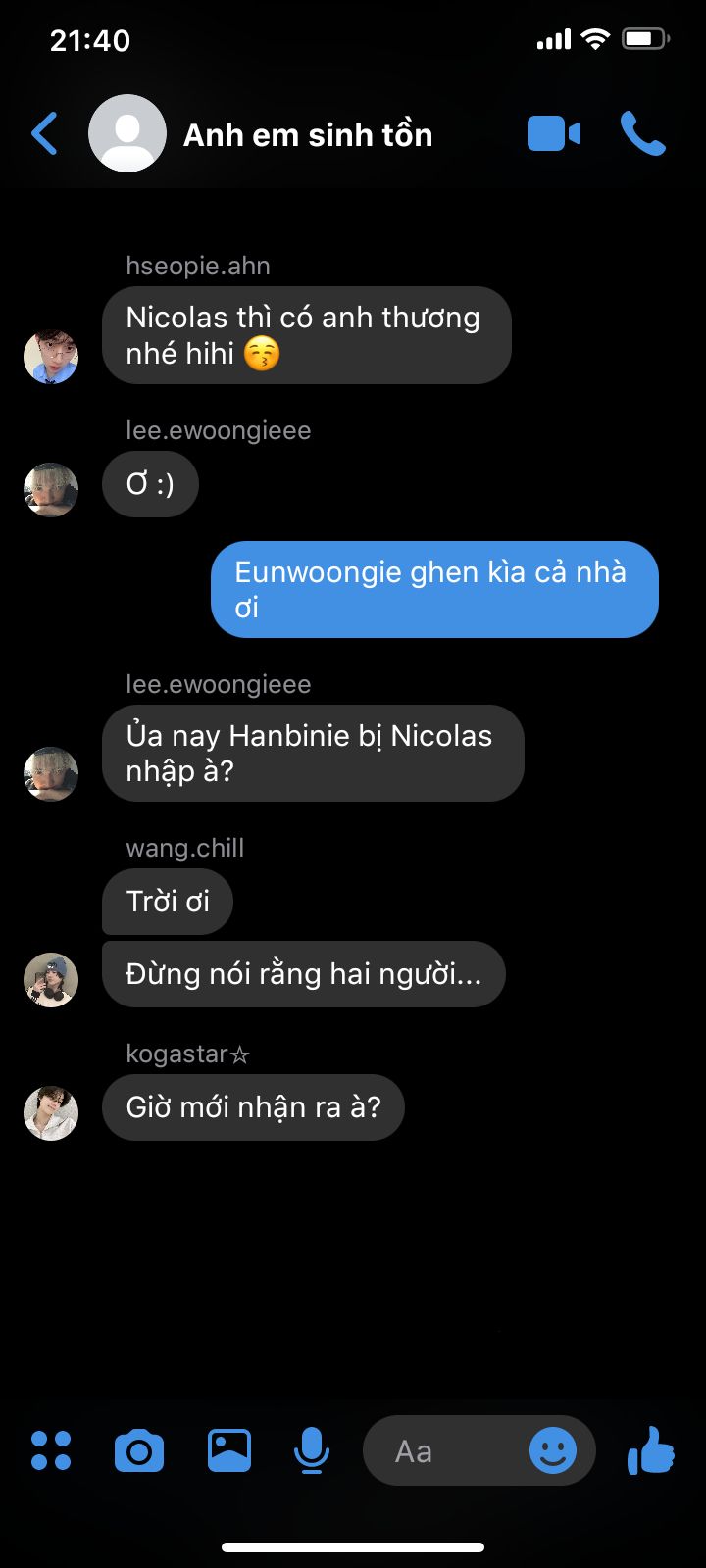Open the camera to take a photo
This screenshot has width=706, height=1568.
139,1451
